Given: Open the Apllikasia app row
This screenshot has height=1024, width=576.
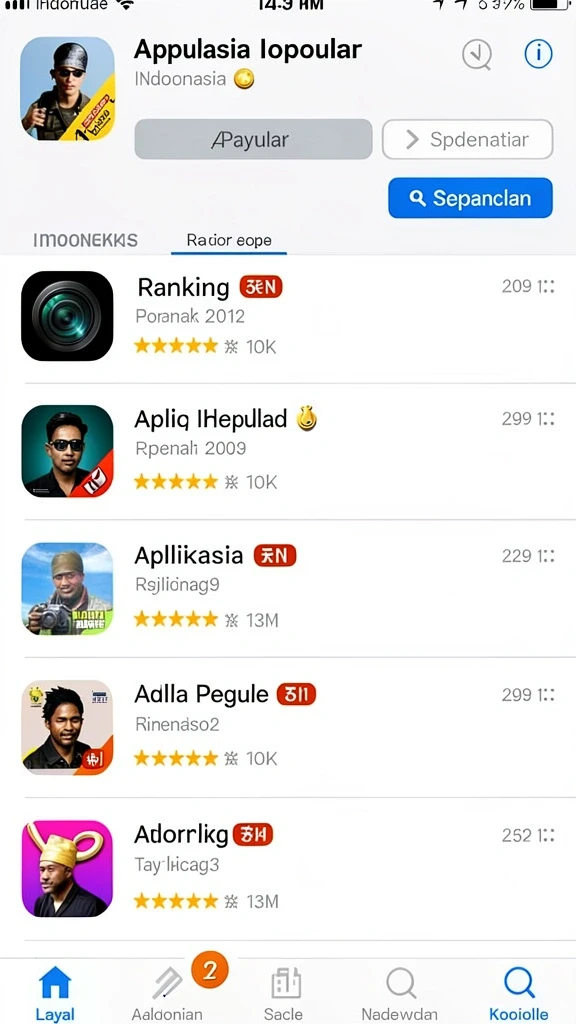Looking at the screenshot, I should 288,588.
